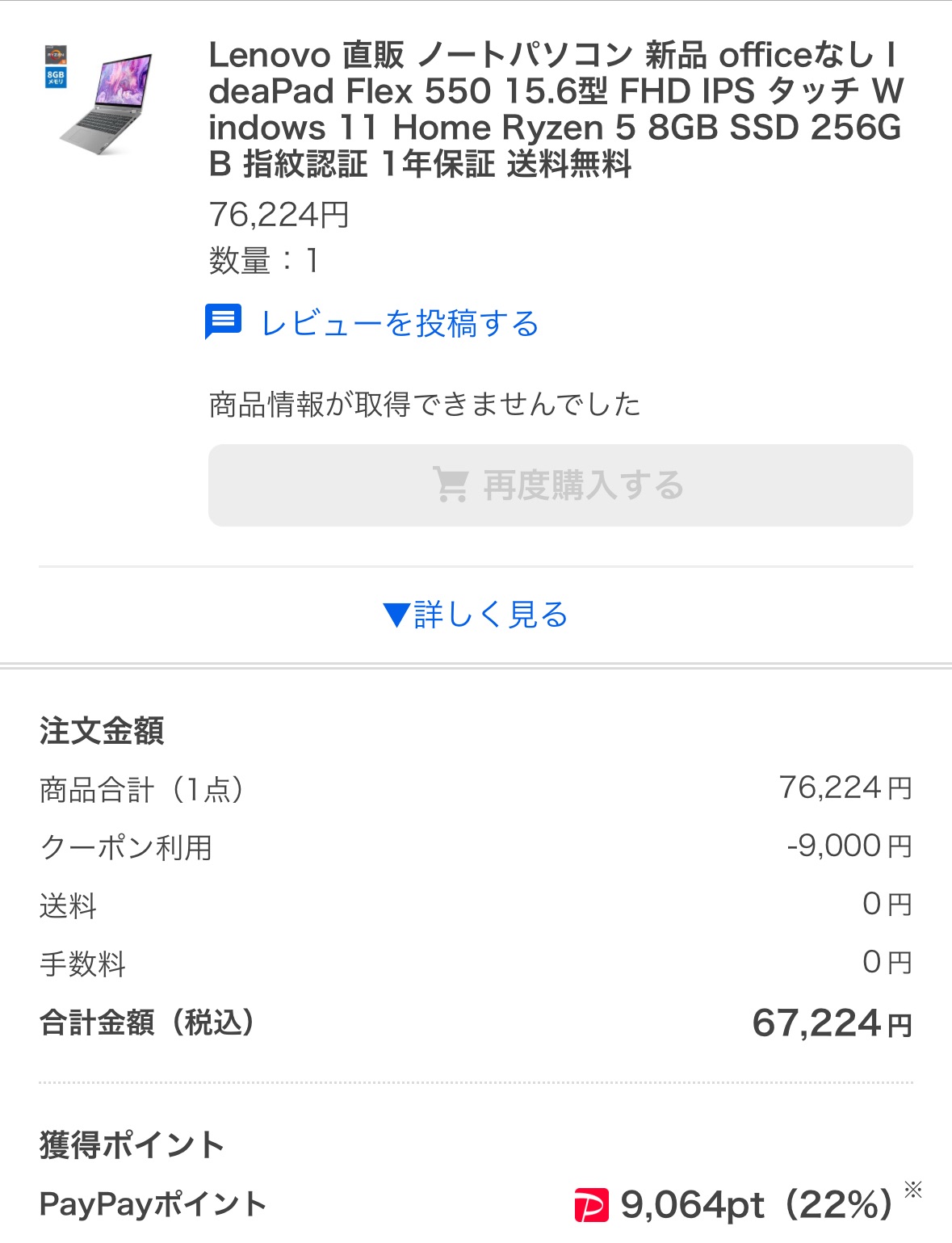Open the Lenovo IdeaPad Flex 550 product title
Image resolution: width=952 pixels, height=1243 pixels.
pyautogui.click(x=556, y=109)
